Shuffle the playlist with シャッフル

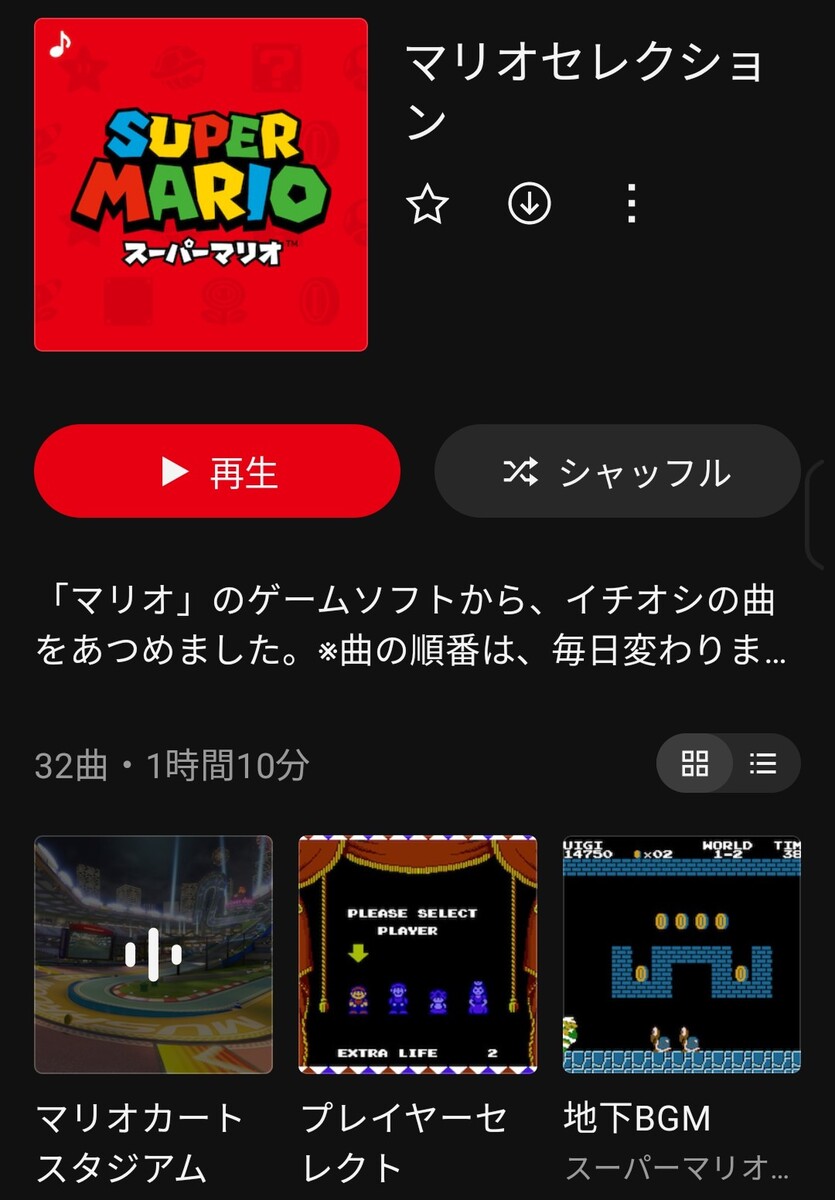pyautogui.click(x=617, y=471)
